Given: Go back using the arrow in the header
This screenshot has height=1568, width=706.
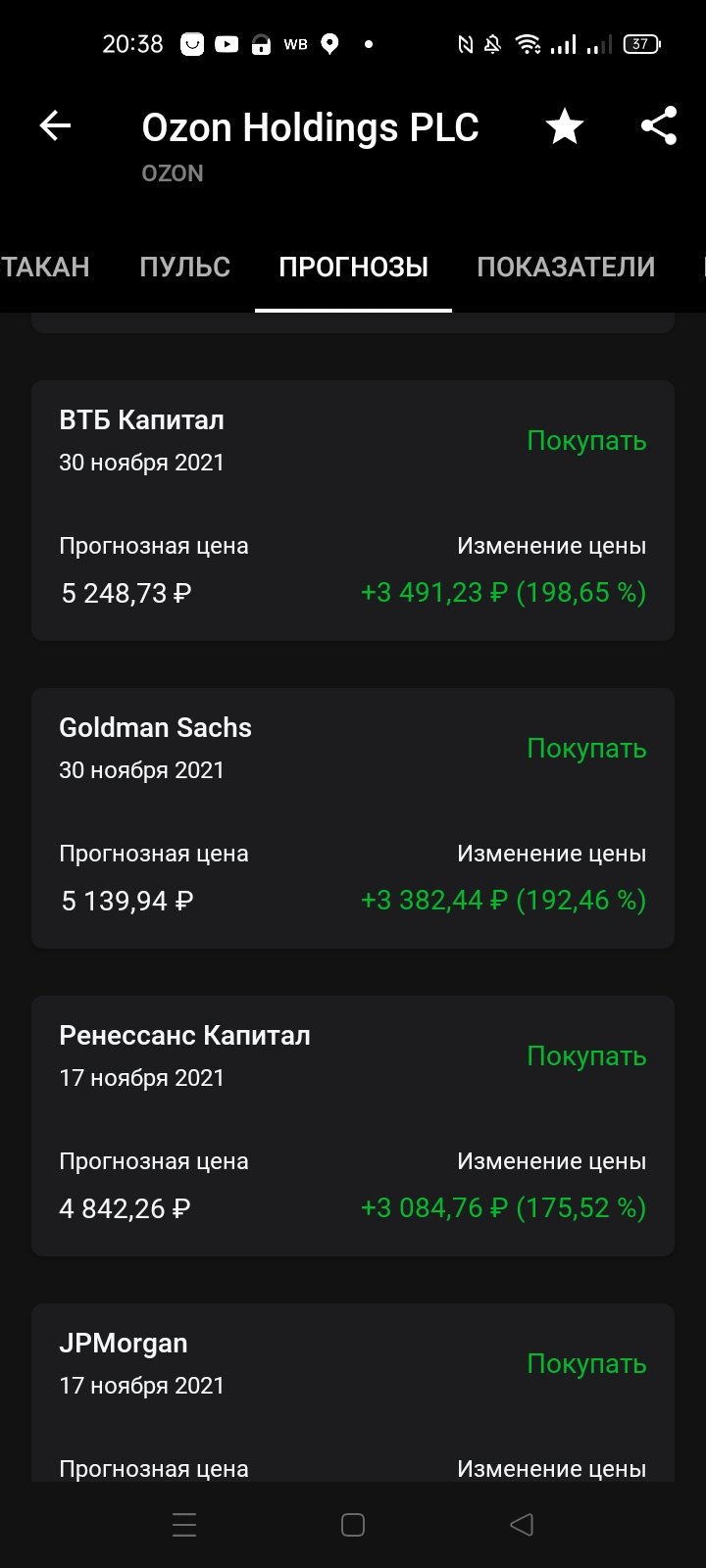Looking at the screenshot, I should click(x=55, y=125).
